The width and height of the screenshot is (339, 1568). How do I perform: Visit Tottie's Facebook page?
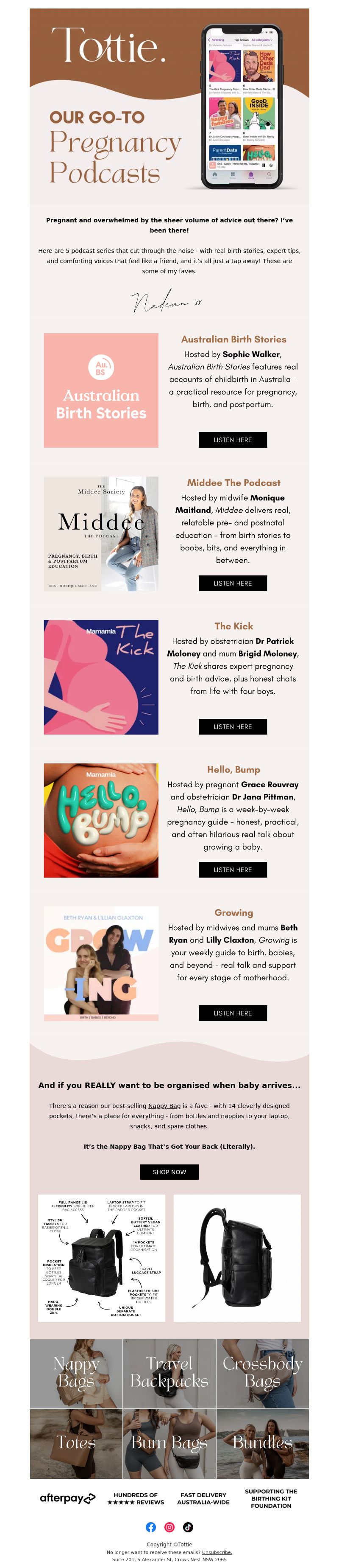[151, 1526]
